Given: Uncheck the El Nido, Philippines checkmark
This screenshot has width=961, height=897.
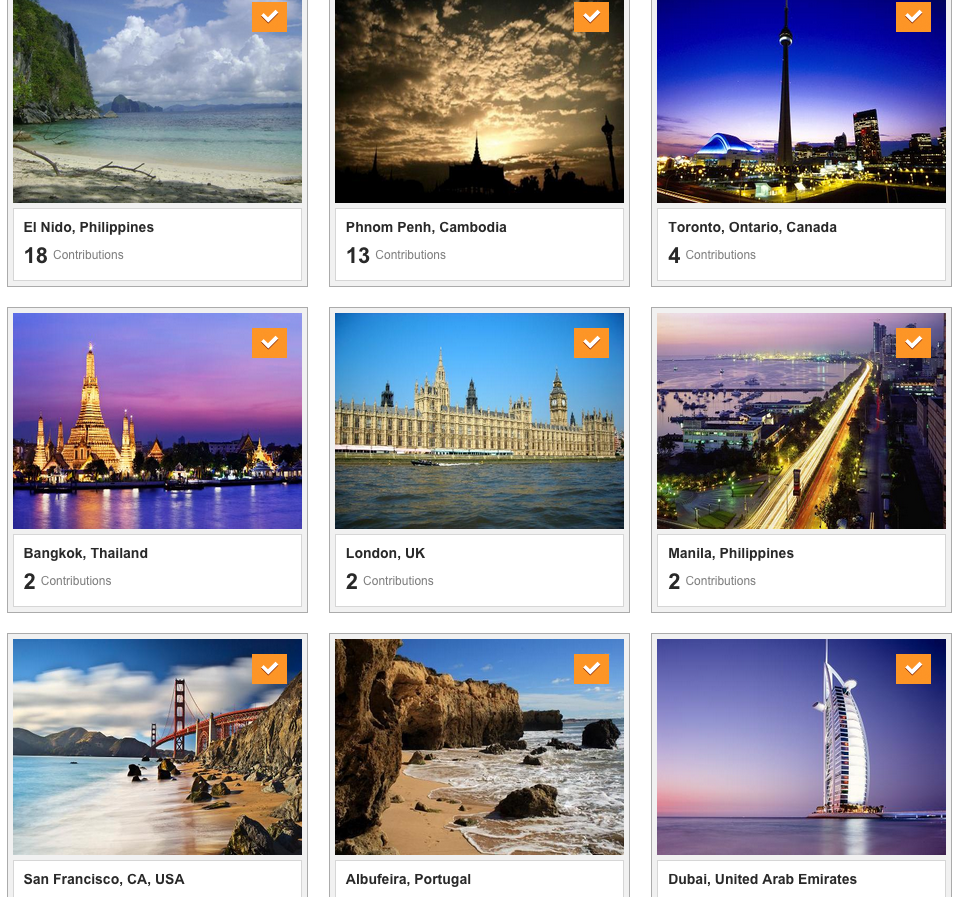Looking at the screenshot, I should click(269, 17).
